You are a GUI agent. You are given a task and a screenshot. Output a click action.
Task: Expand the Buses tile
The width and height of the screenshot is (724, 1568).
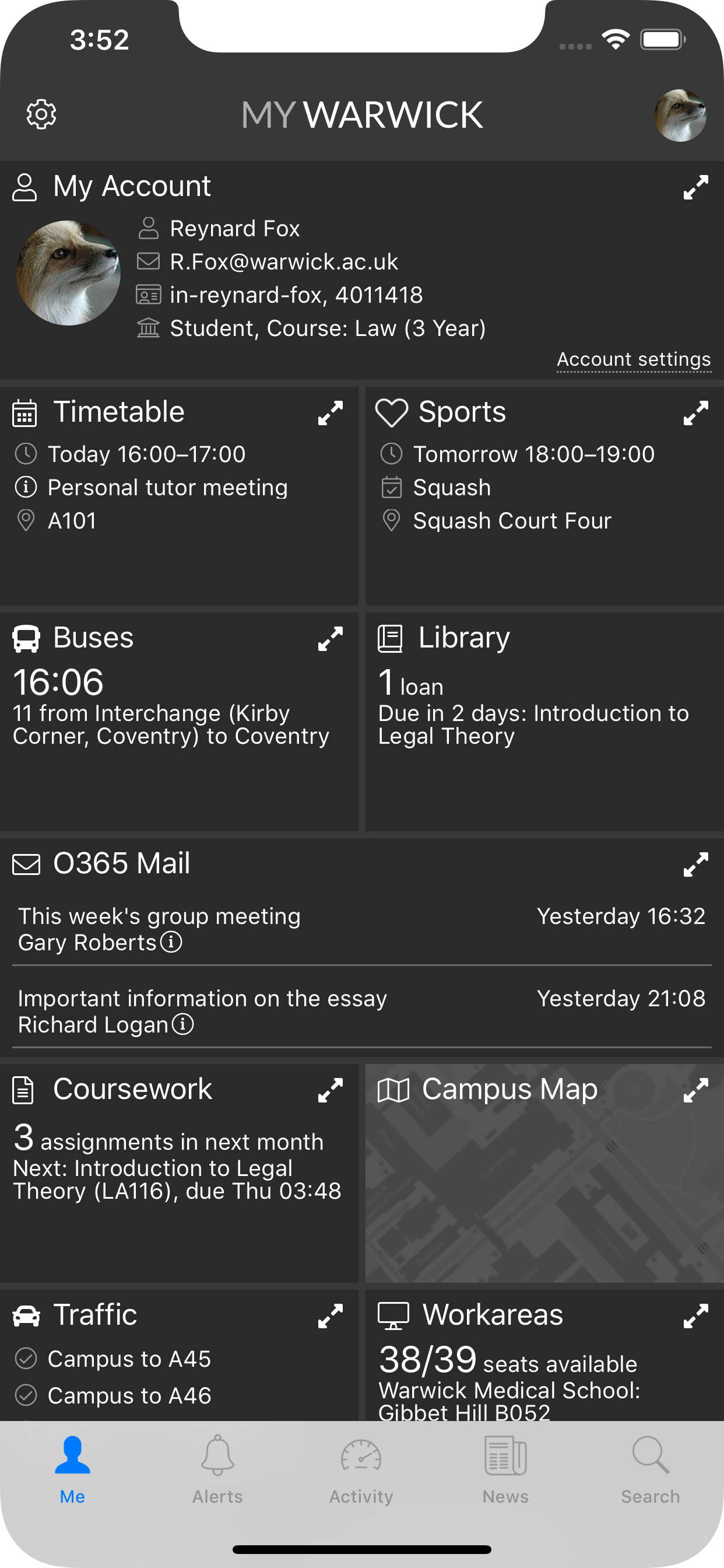(x=331, y=639)
